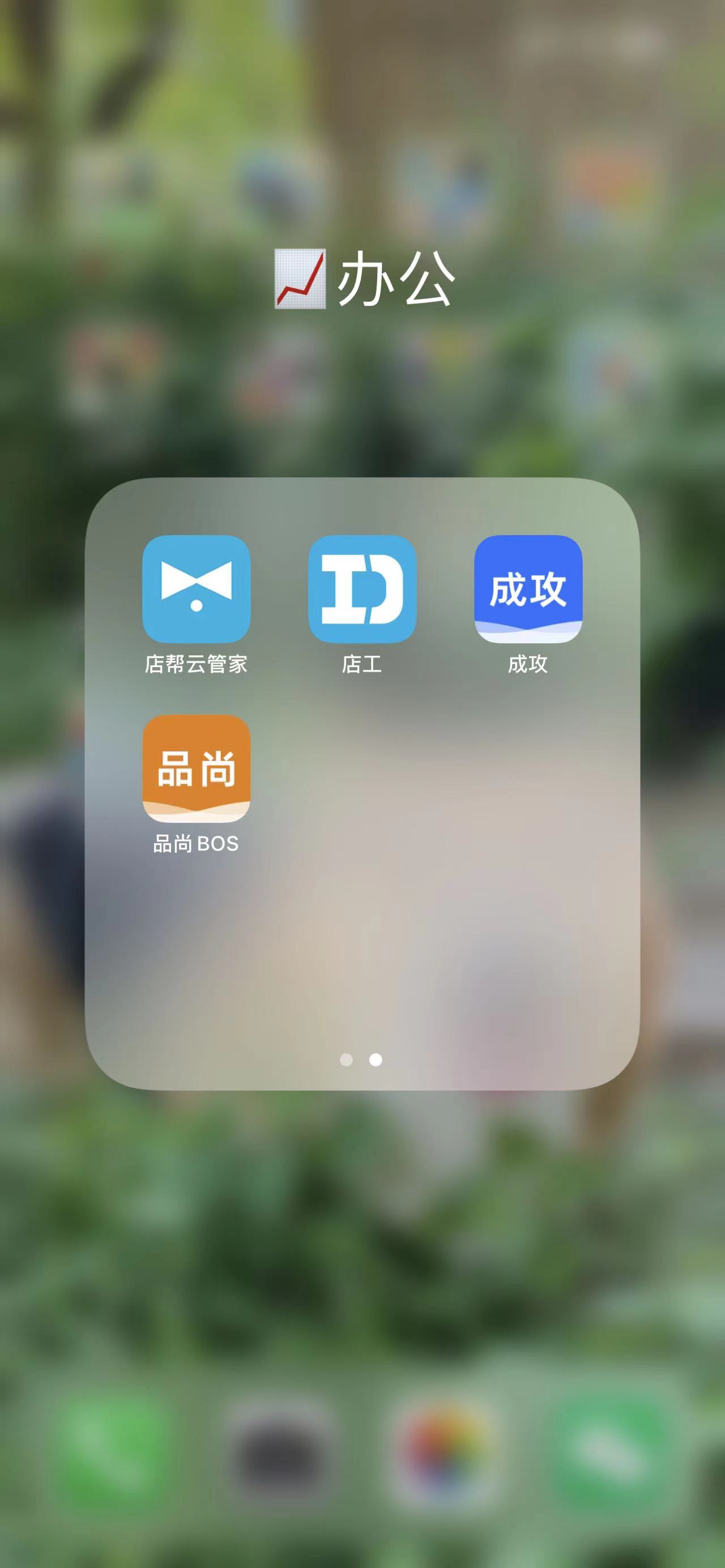
Task: Launch the 店工 app
Action: [362, 588]
